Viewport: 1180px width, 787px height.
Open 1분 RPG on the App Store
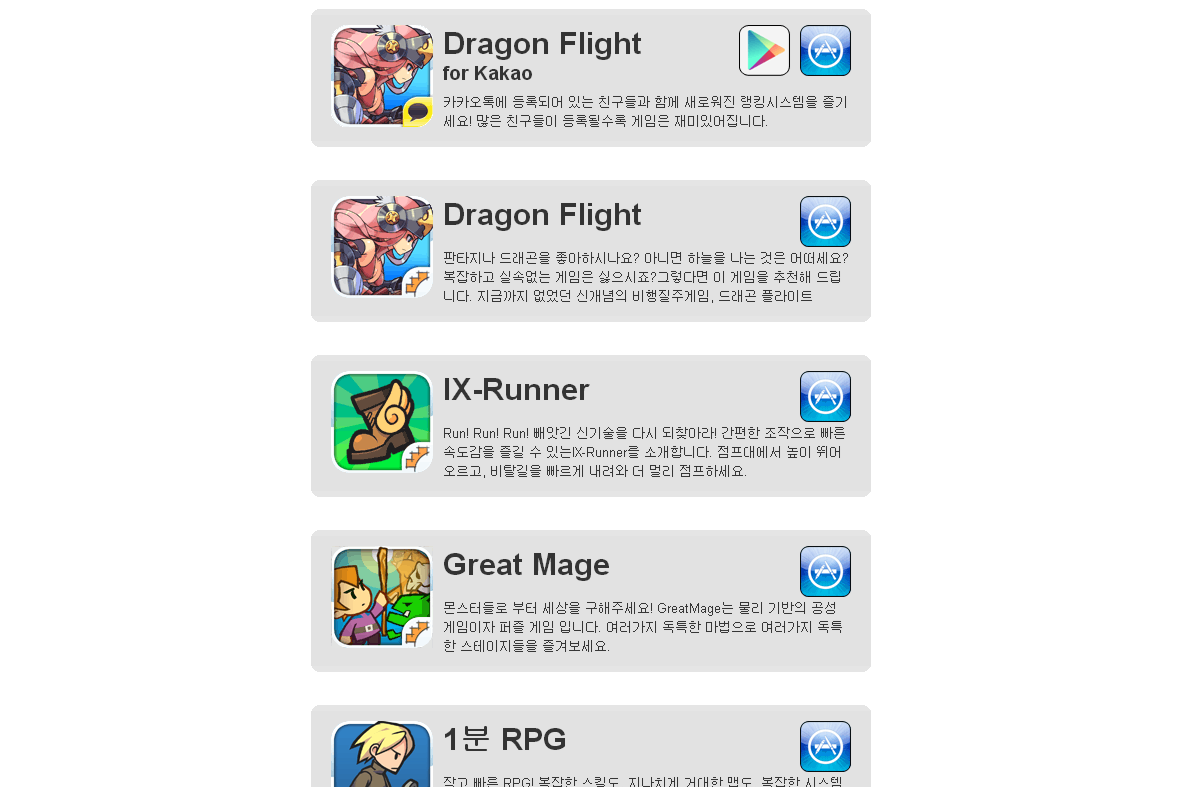coord(825,746)
